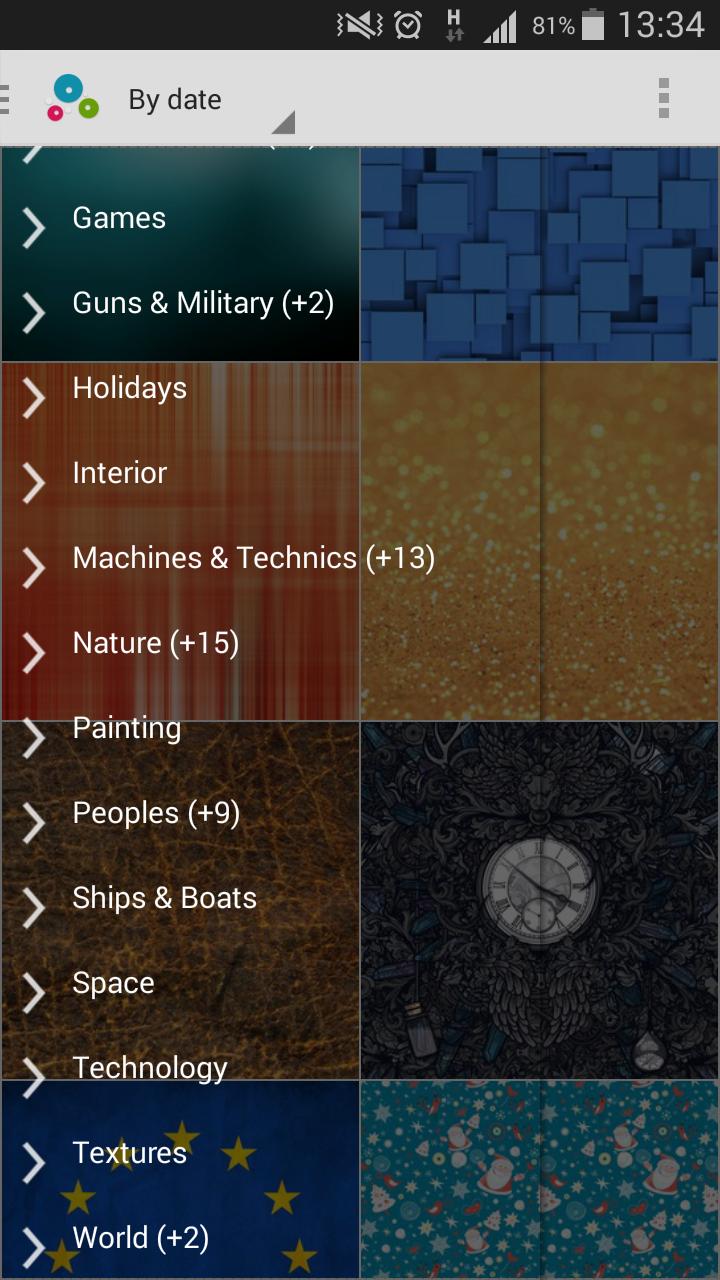Open the By date sorting menu label
The width and height of the screenshot is (720, 1280).
(x=175, y=98)
